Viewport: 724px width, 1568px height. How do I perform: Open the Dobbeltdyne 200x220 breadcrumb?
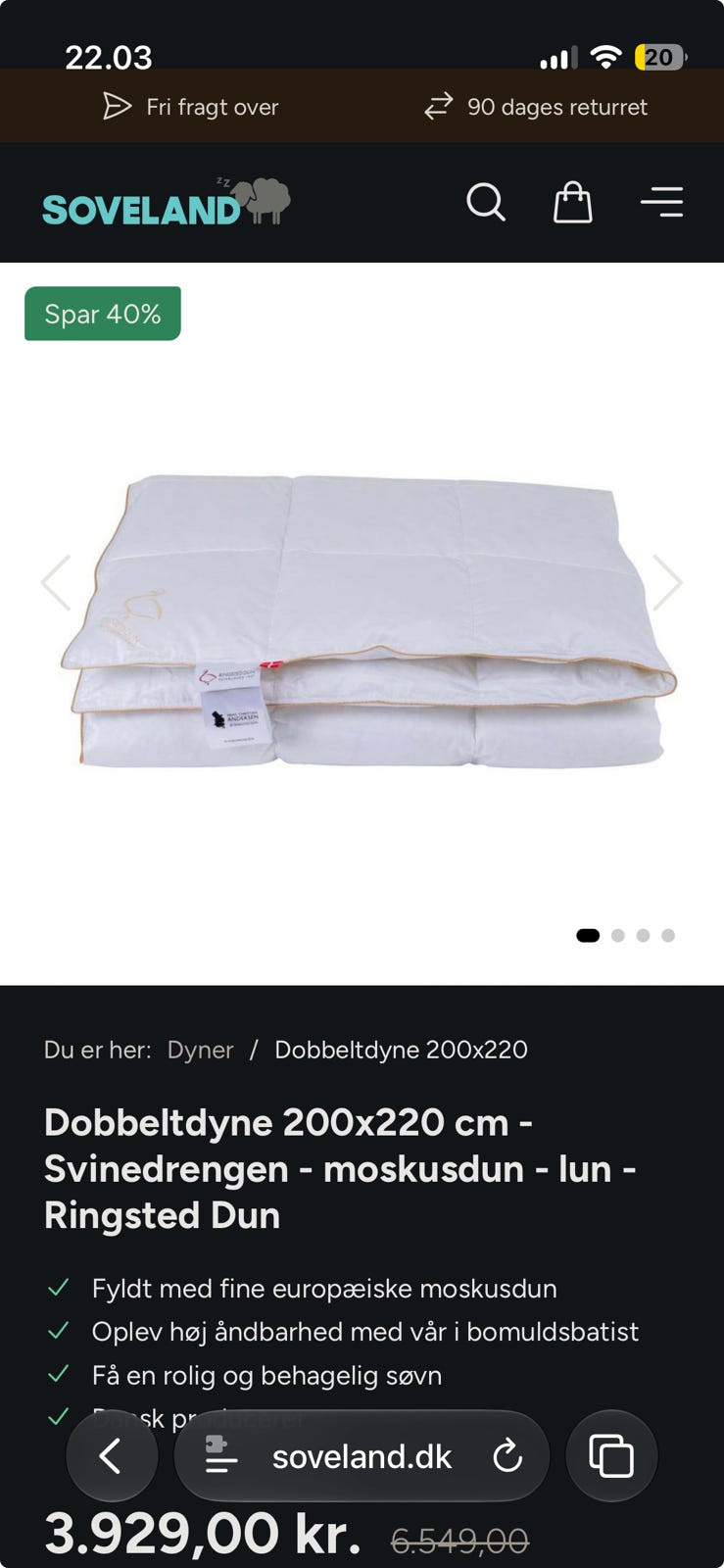tap(401, 1050)
